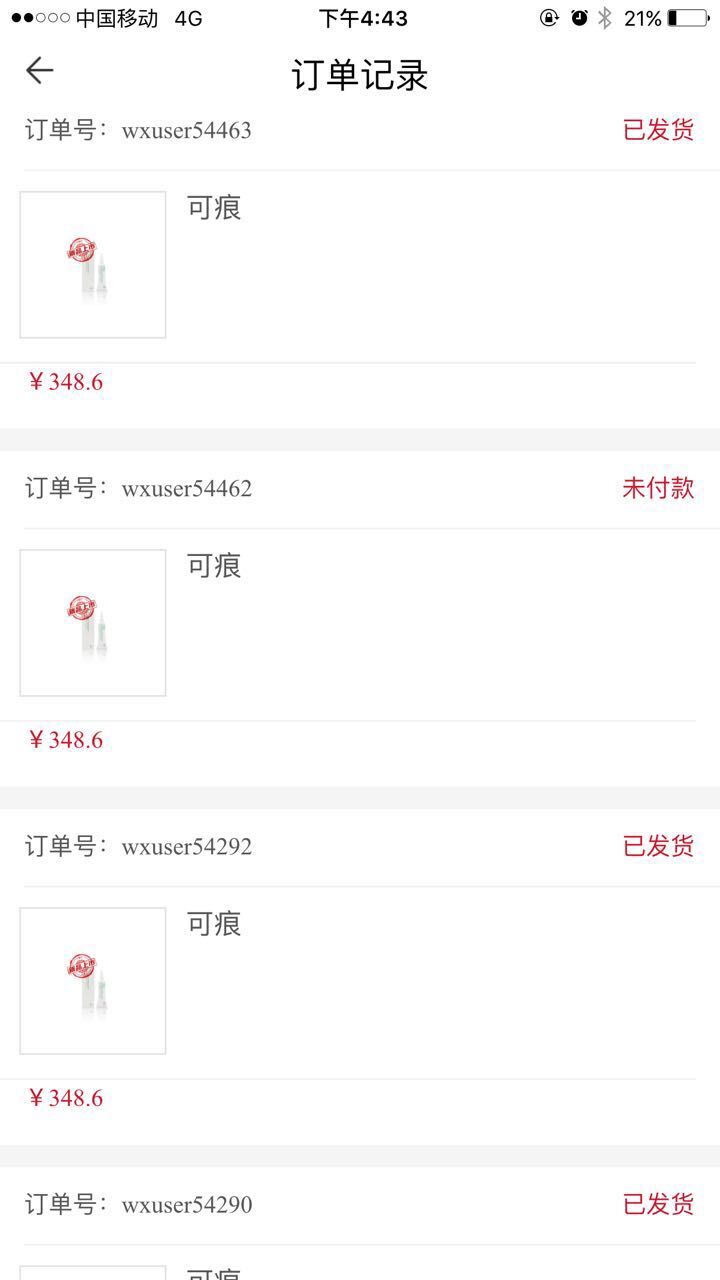
Task: Open order wxuser54463 product thumbnail
Action: point(93,265)
